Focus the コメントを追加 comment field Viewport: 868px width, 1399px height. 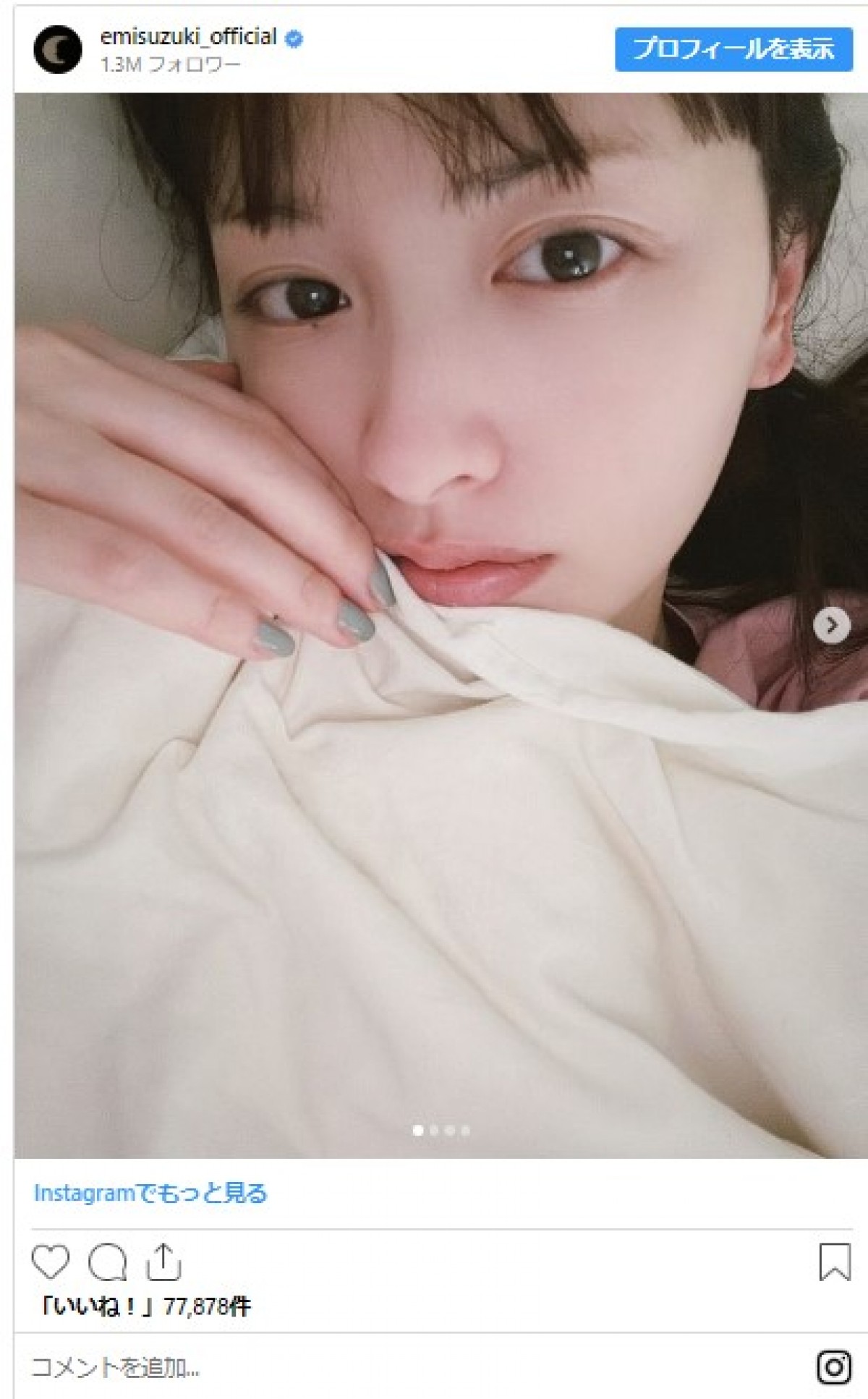(289, 1367)
